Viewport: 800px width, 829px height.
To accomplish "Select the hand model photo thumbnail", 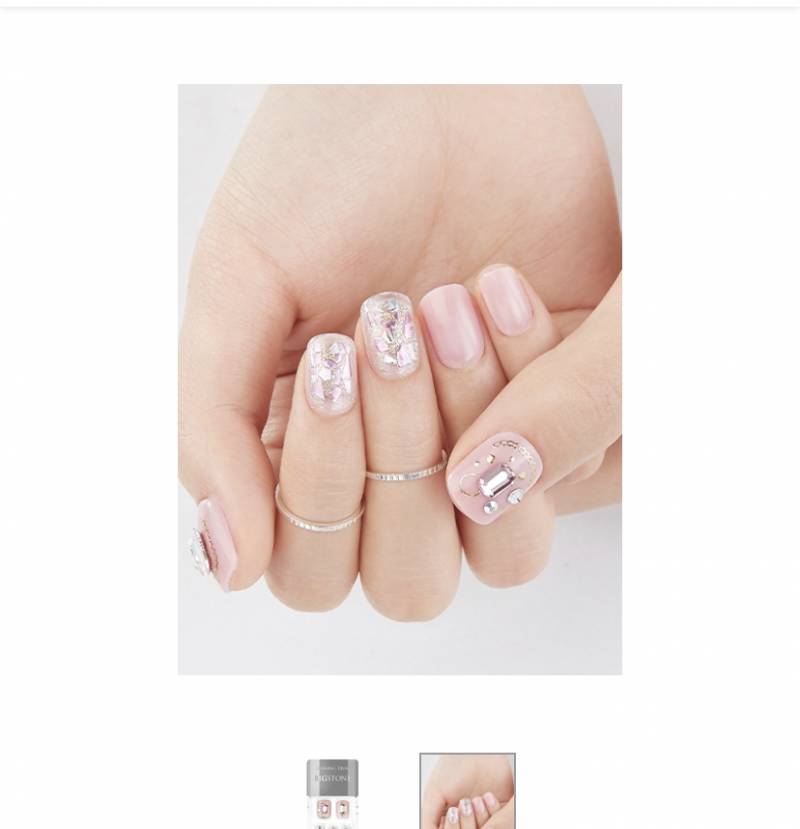I will tap(467, 791).
